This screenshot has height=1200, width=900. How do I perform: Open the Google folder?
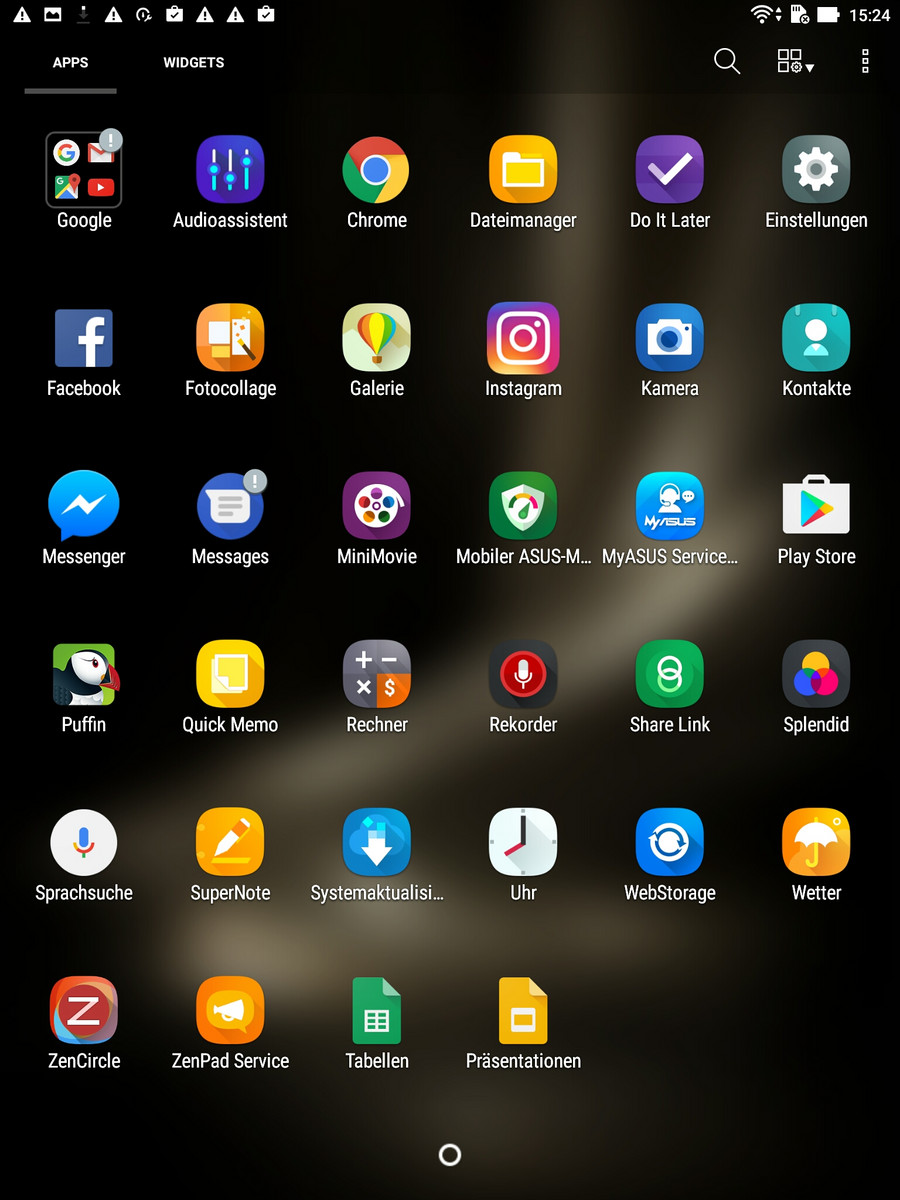point(84,172)
